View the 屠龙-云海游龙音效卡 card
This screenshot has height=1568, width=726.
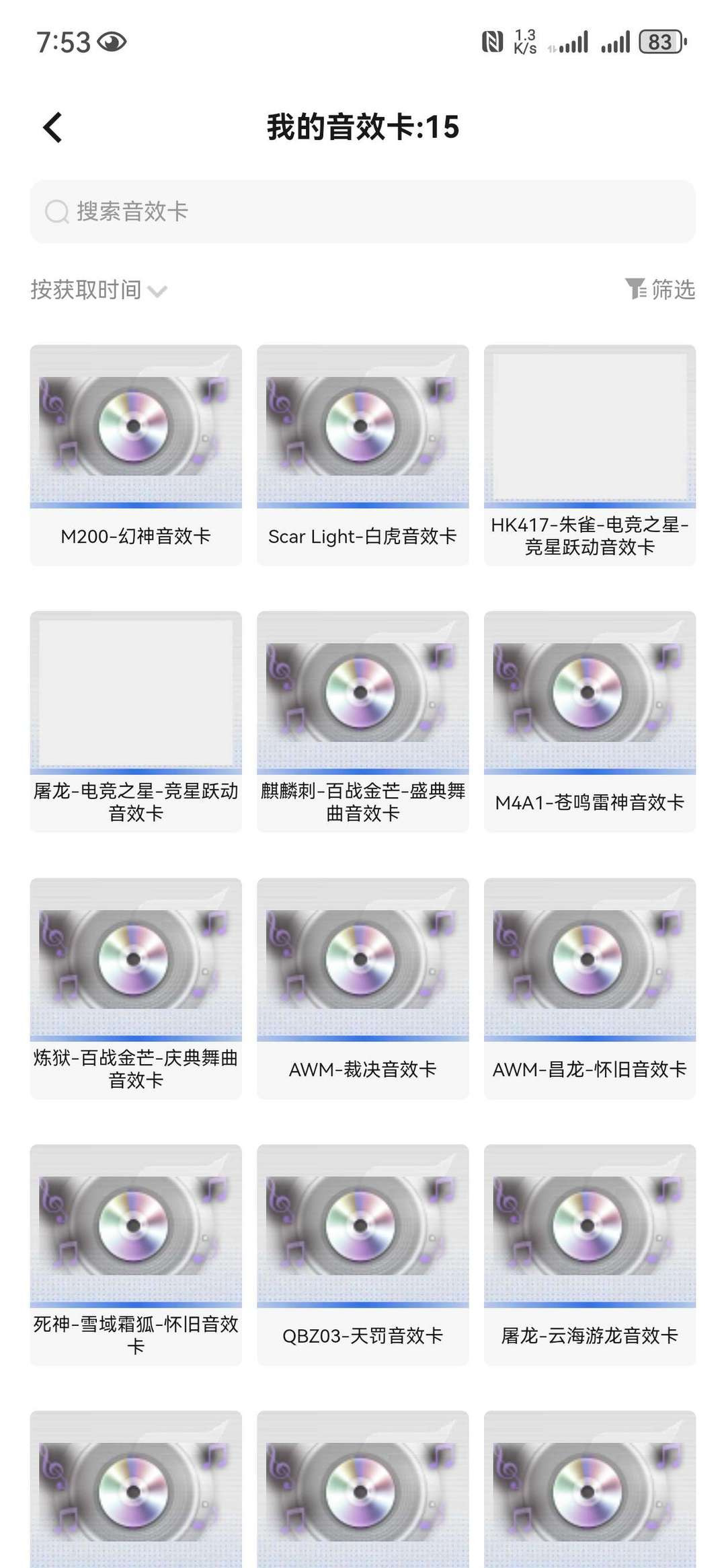[590, 1254]
